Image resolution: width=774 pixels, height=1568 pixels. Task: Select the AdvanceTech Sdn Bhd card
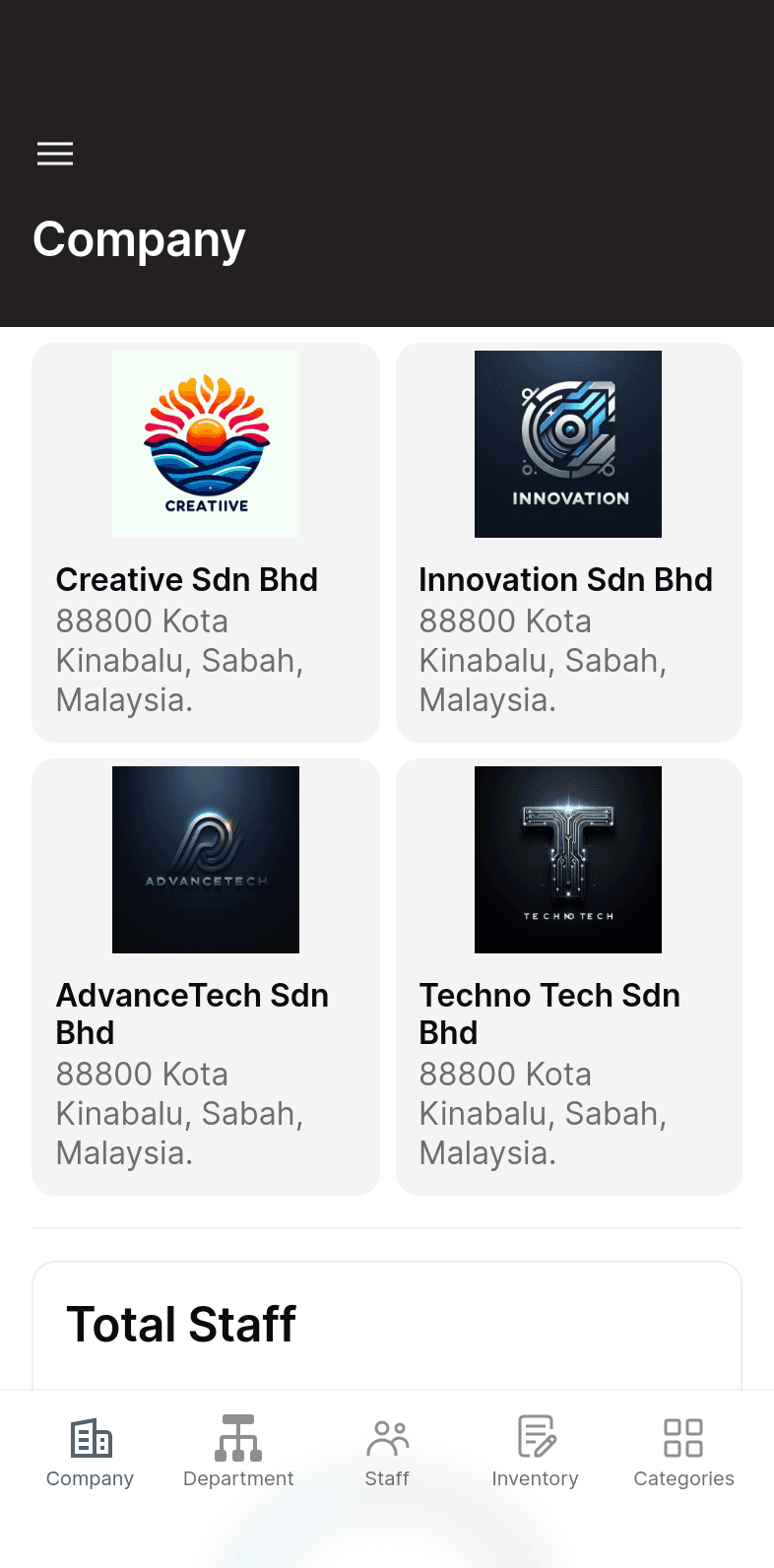tap(205, 976)
